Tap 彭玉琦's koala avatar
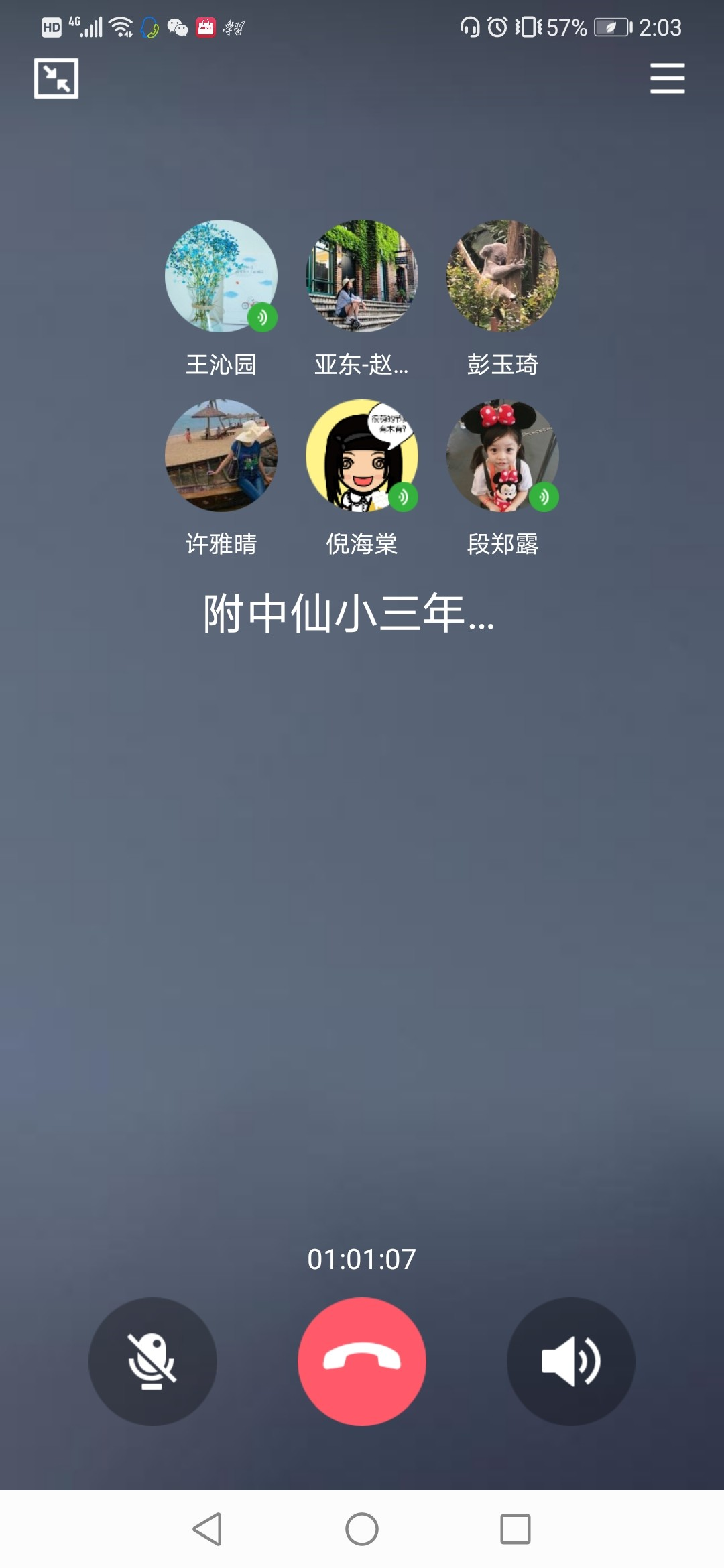724x1568 pixels. tap(503, 275)
